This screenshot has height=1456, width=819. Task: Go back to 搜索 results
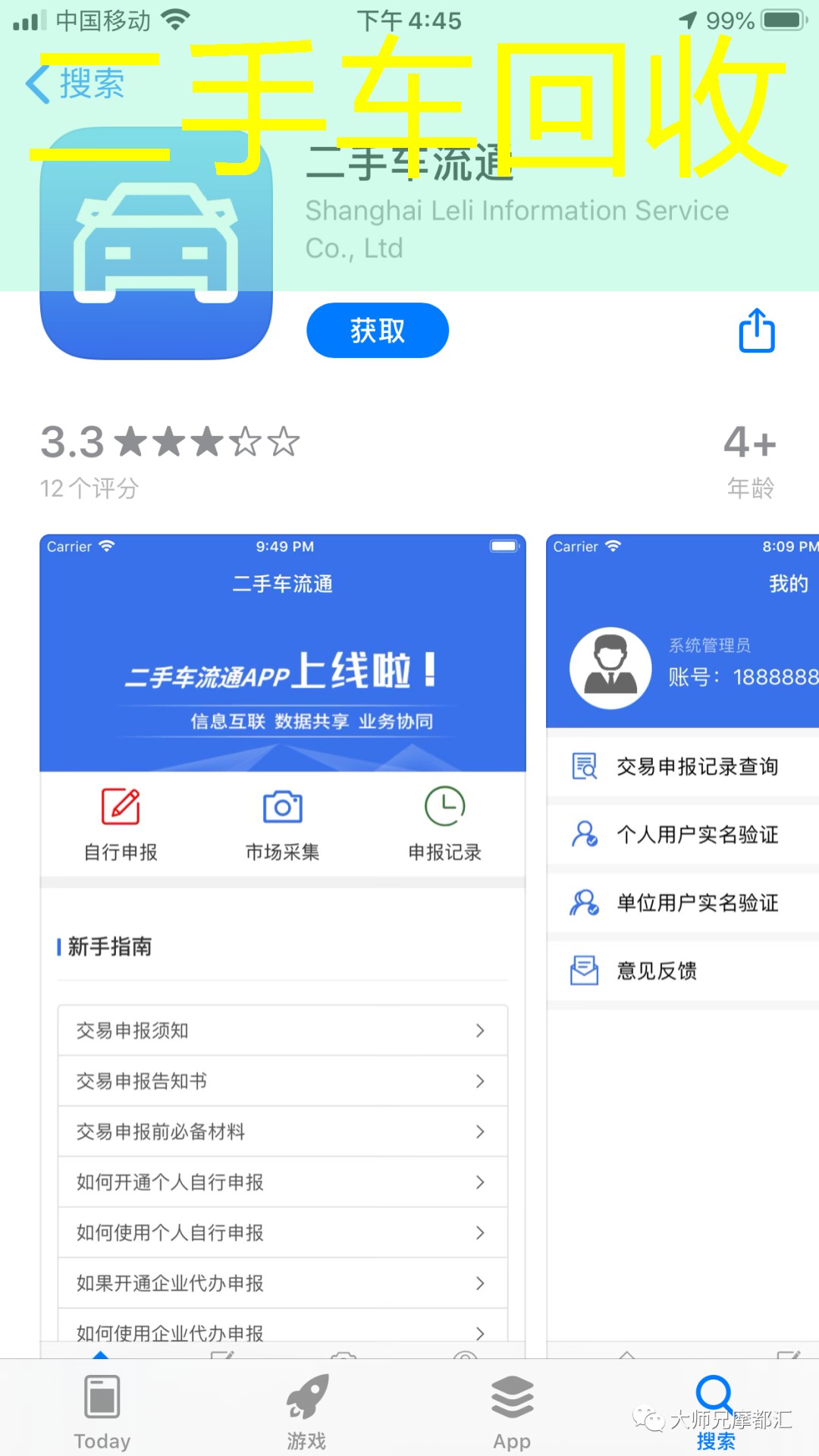pos(74,83)
